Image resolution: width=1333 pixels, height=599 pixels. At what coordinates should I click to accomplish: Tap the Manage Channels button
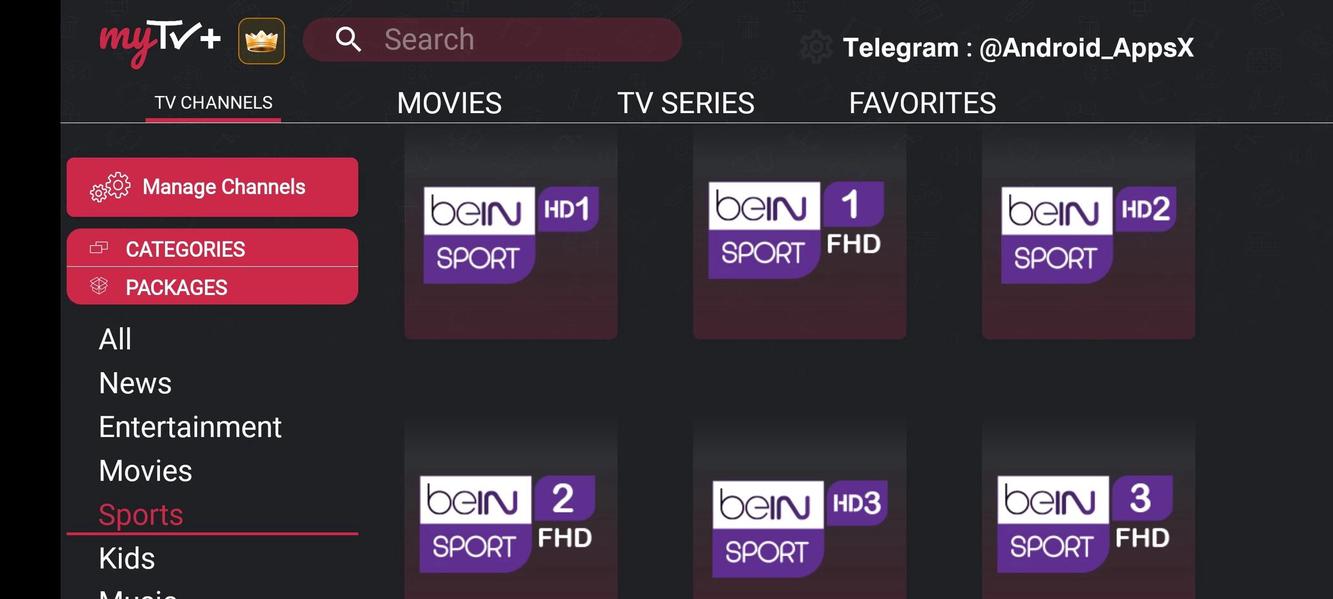(212, 187)
